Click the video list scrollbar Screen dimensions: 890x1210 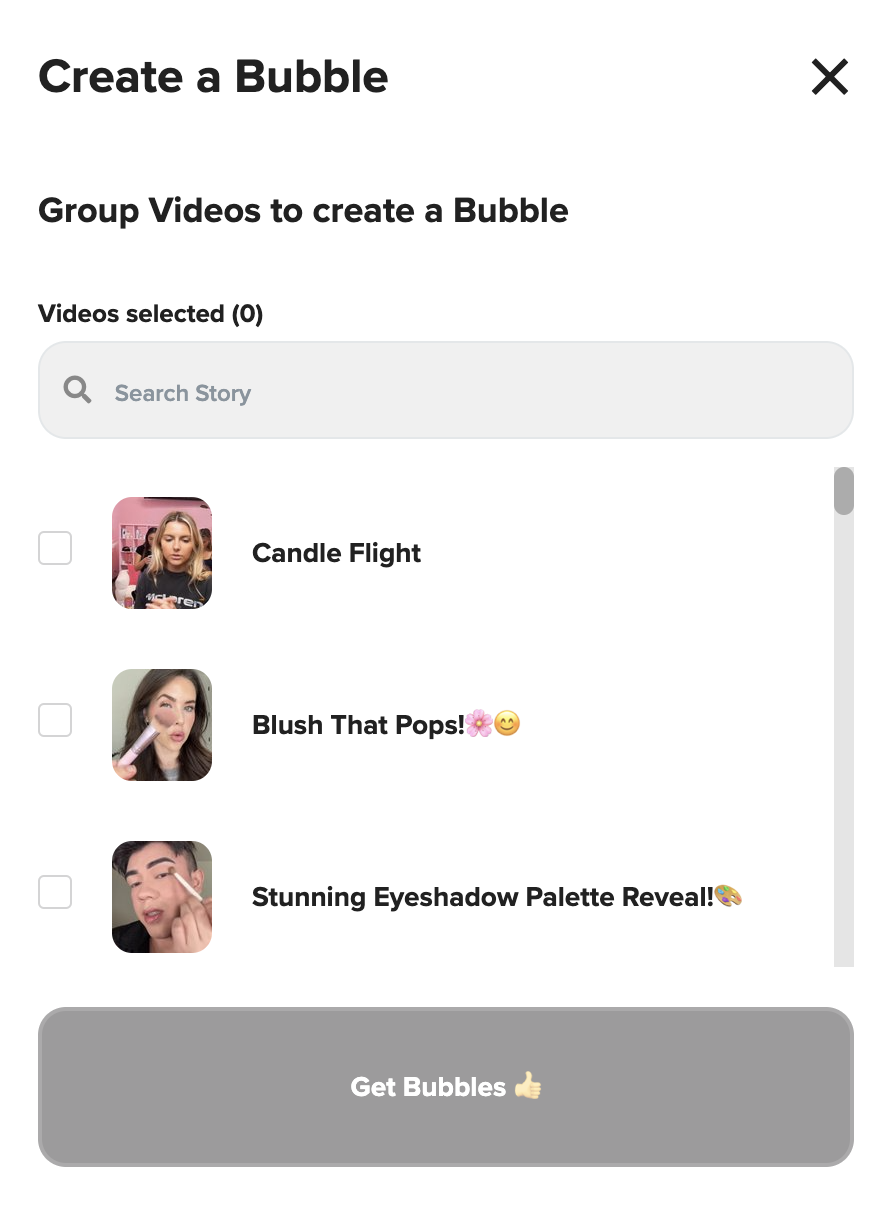844,491
